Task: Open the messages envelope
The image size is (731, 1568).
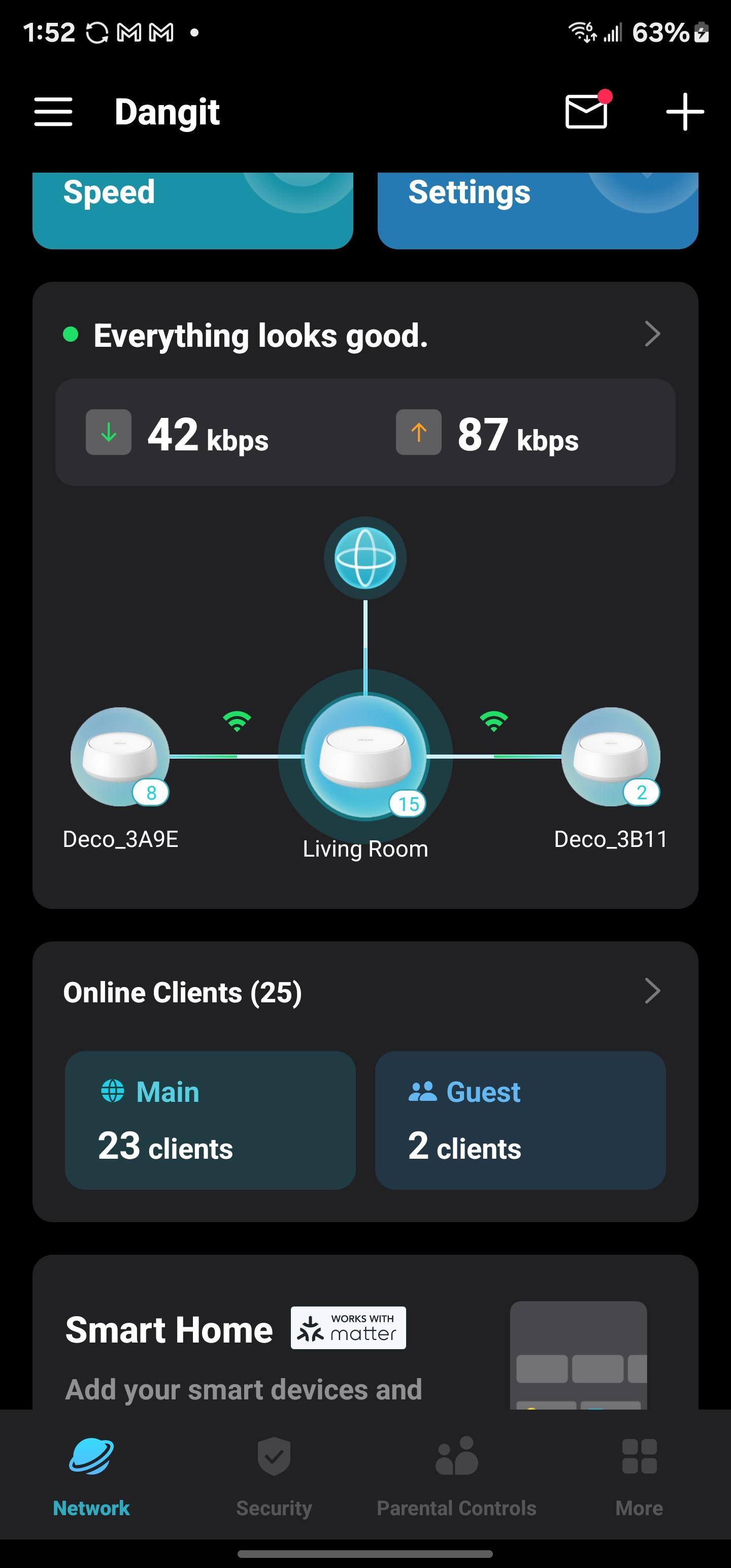Action: coord(586,111)
